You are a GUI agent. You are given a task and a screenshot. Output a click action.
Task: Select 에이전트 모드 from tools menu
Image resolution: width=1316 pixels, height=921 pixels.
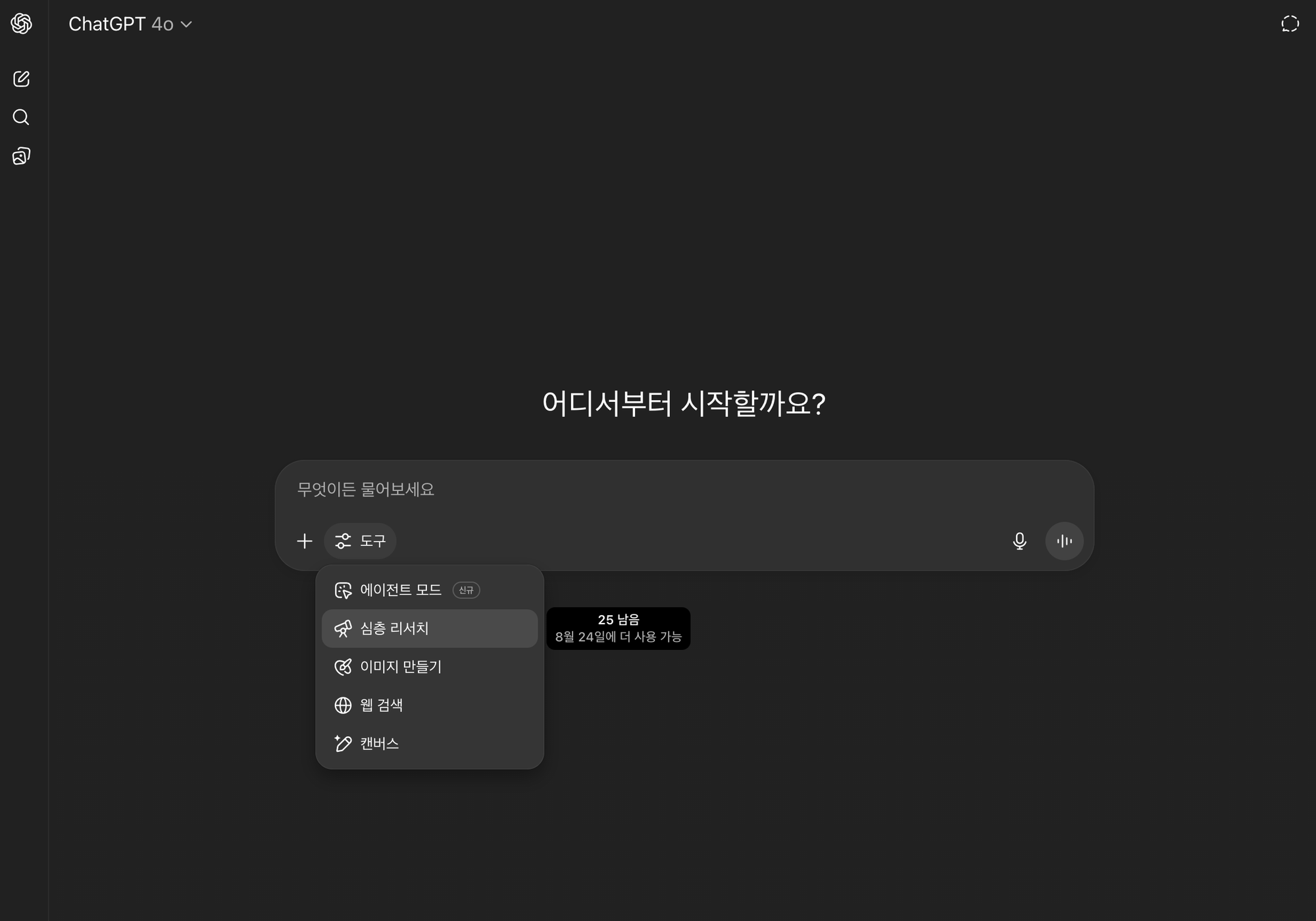[401, 590]
